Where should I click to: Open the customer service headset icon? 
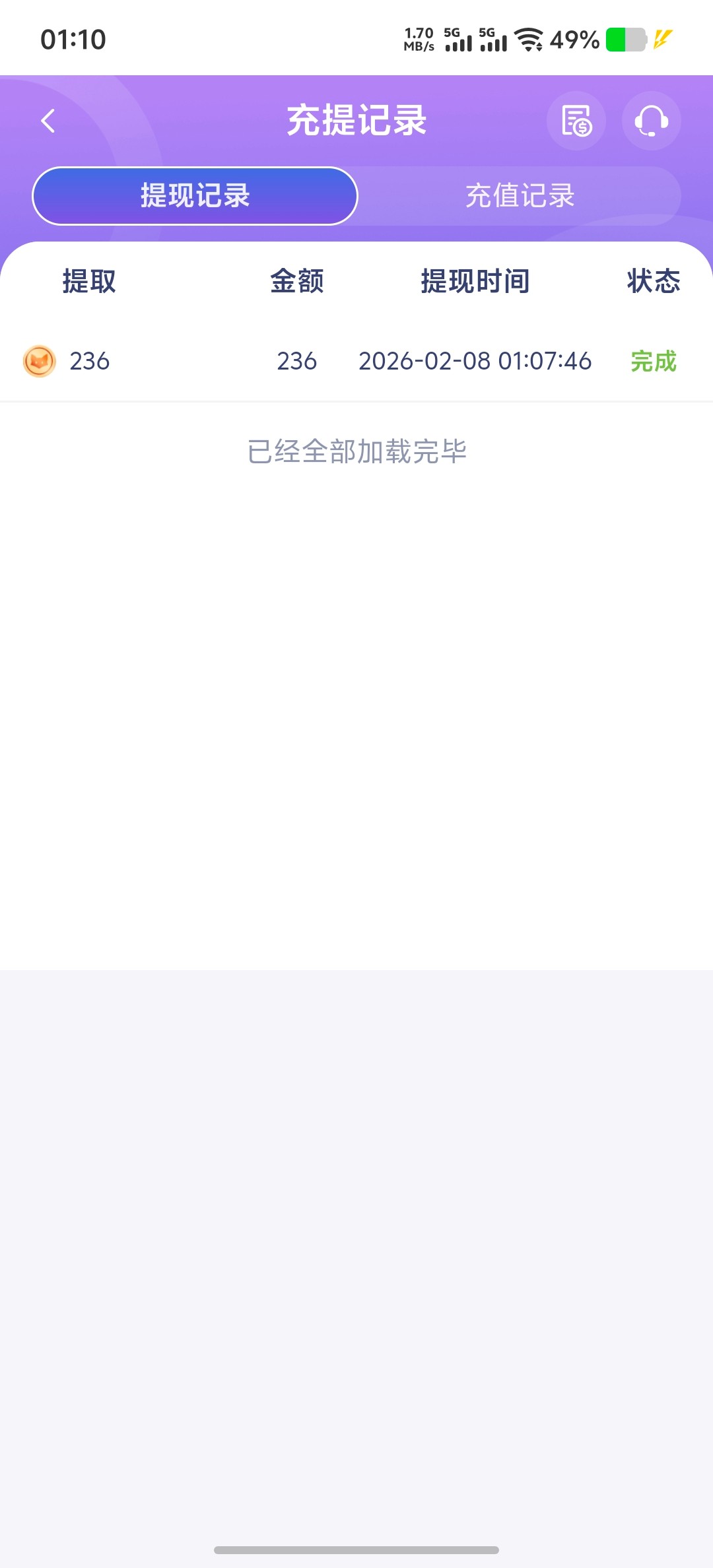(x=650, y=121)
